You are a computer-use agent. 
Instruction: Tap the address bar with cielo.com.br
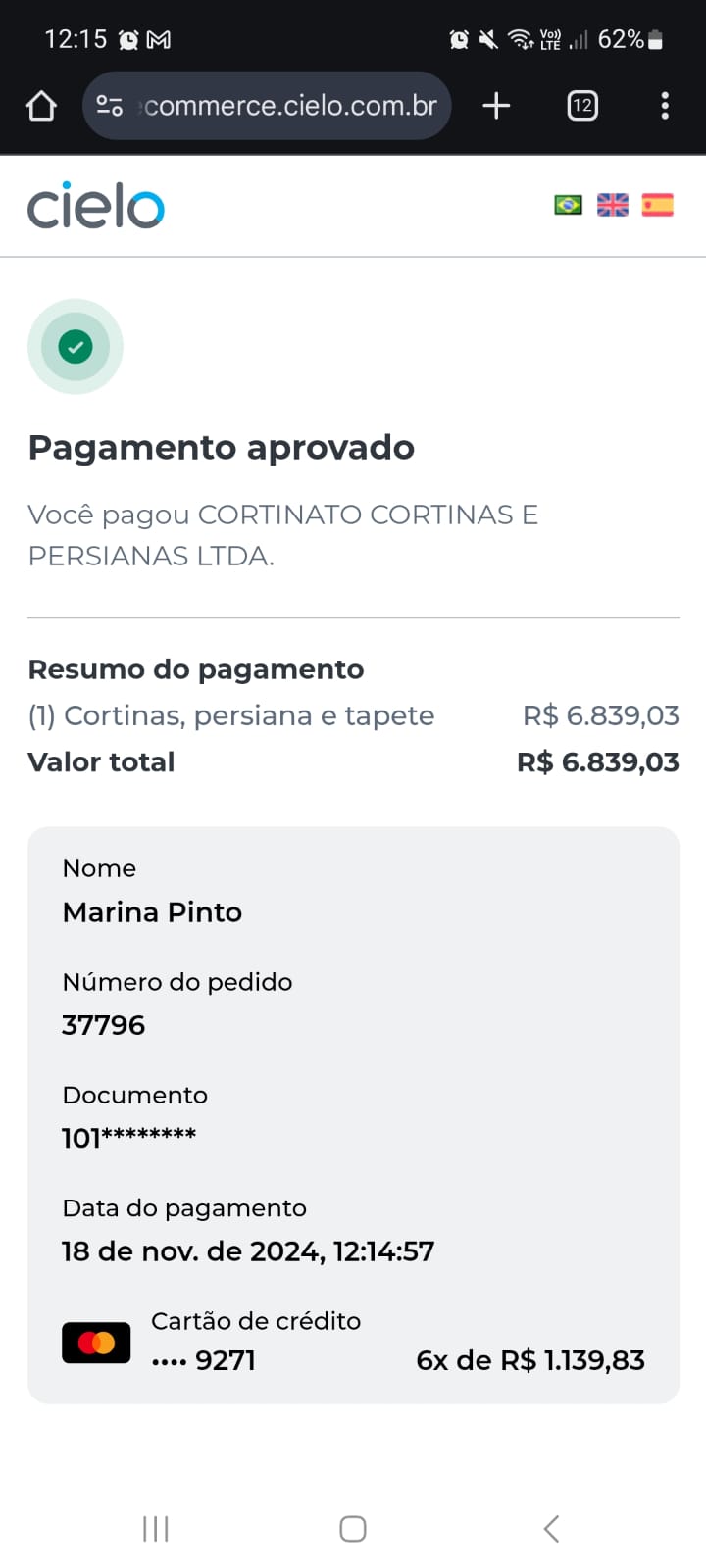[267, 106]
